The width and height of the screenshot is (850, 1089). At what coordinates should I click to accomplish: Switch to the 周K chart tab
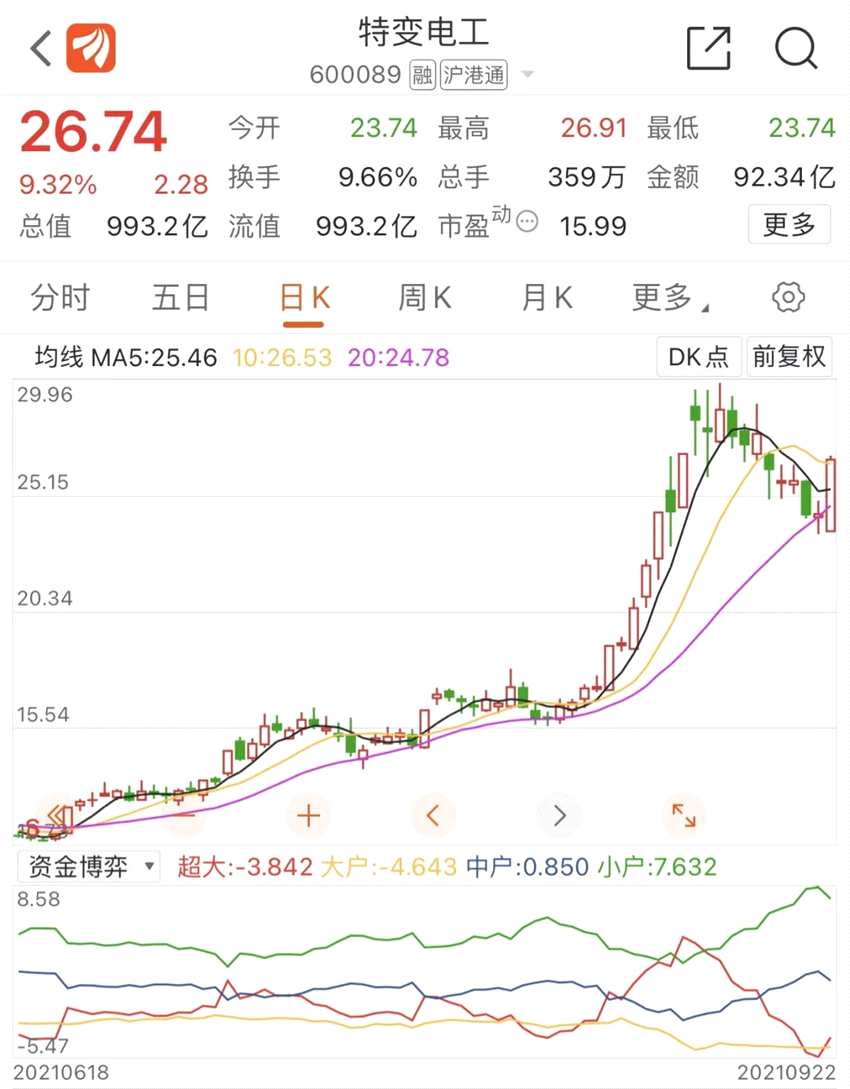coord(425,297)
